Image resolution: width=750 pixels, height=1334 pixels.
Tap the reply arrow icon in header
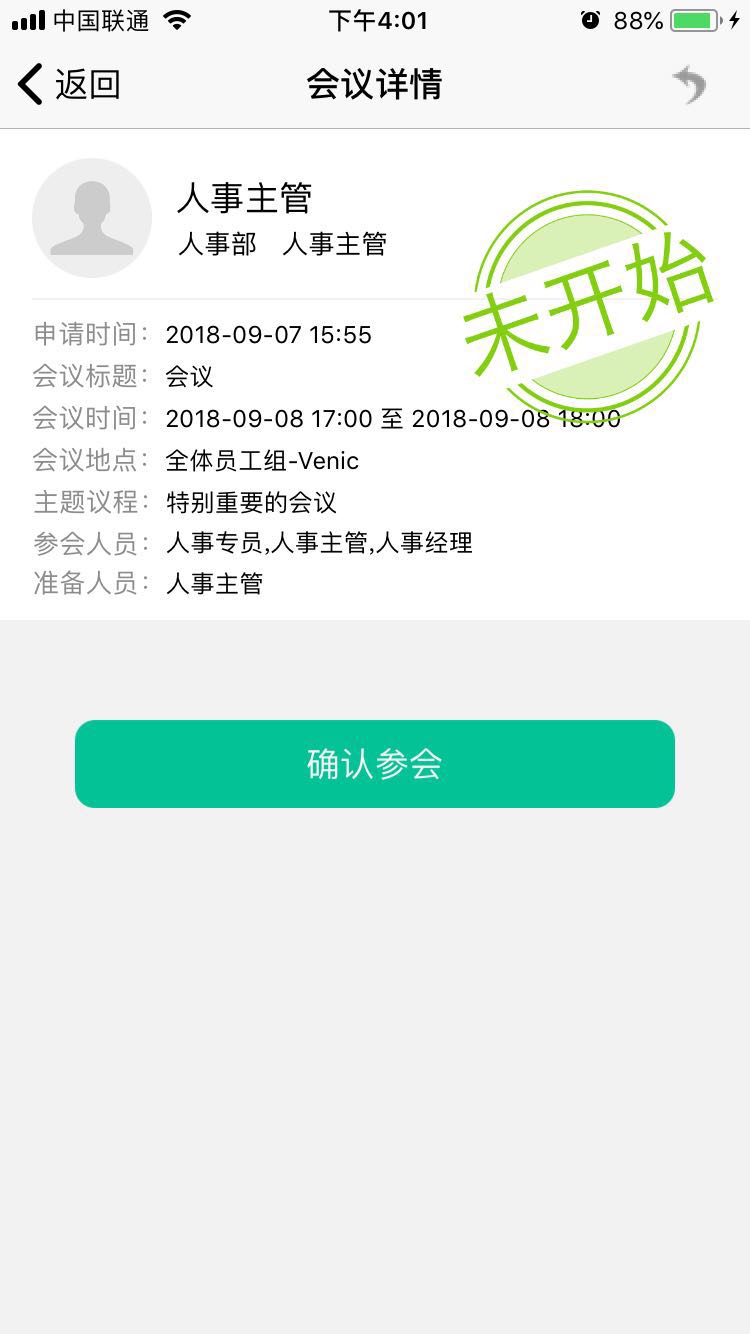point(689,84)
